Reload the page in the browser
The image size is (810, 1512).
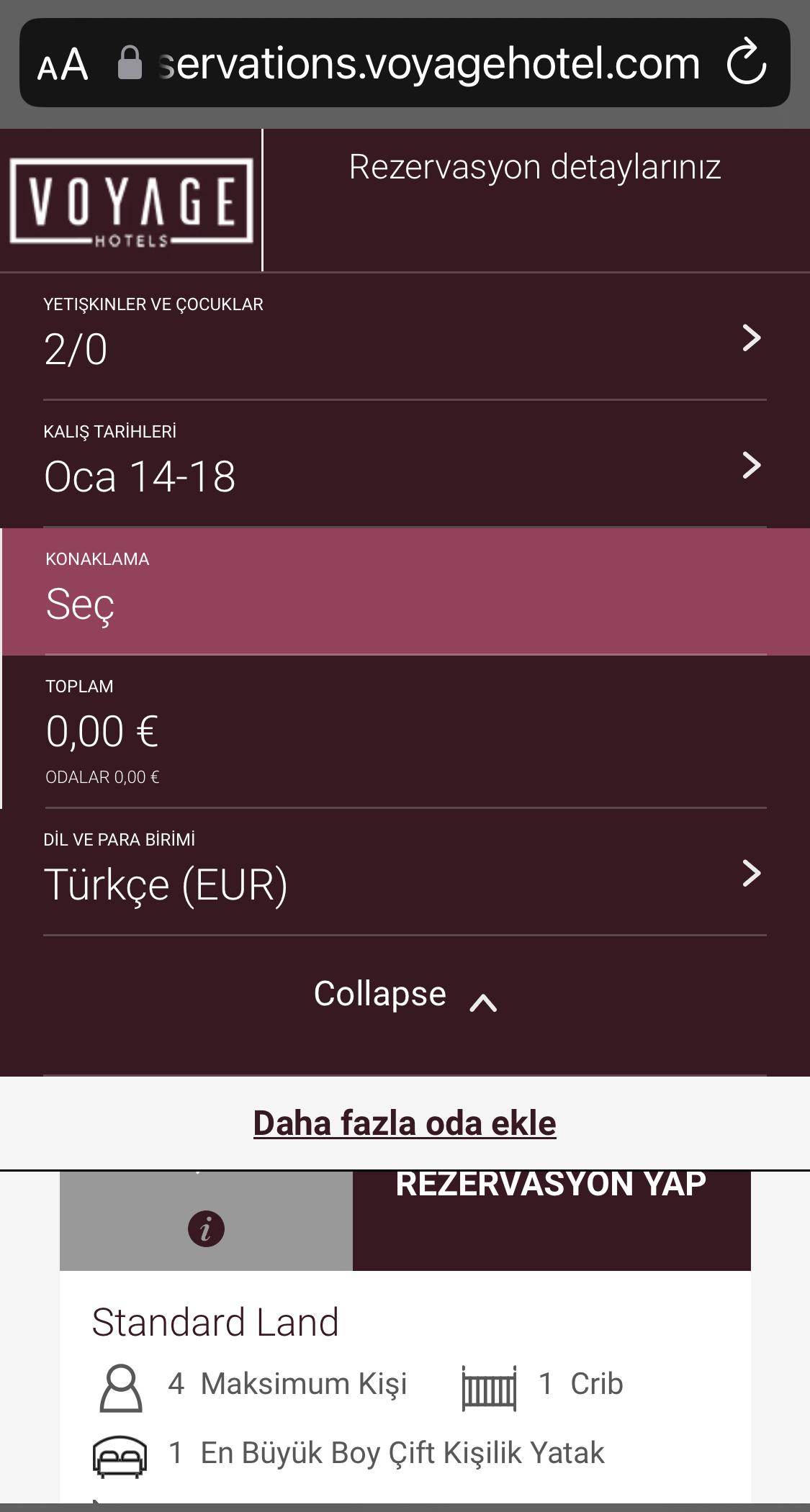747,62
